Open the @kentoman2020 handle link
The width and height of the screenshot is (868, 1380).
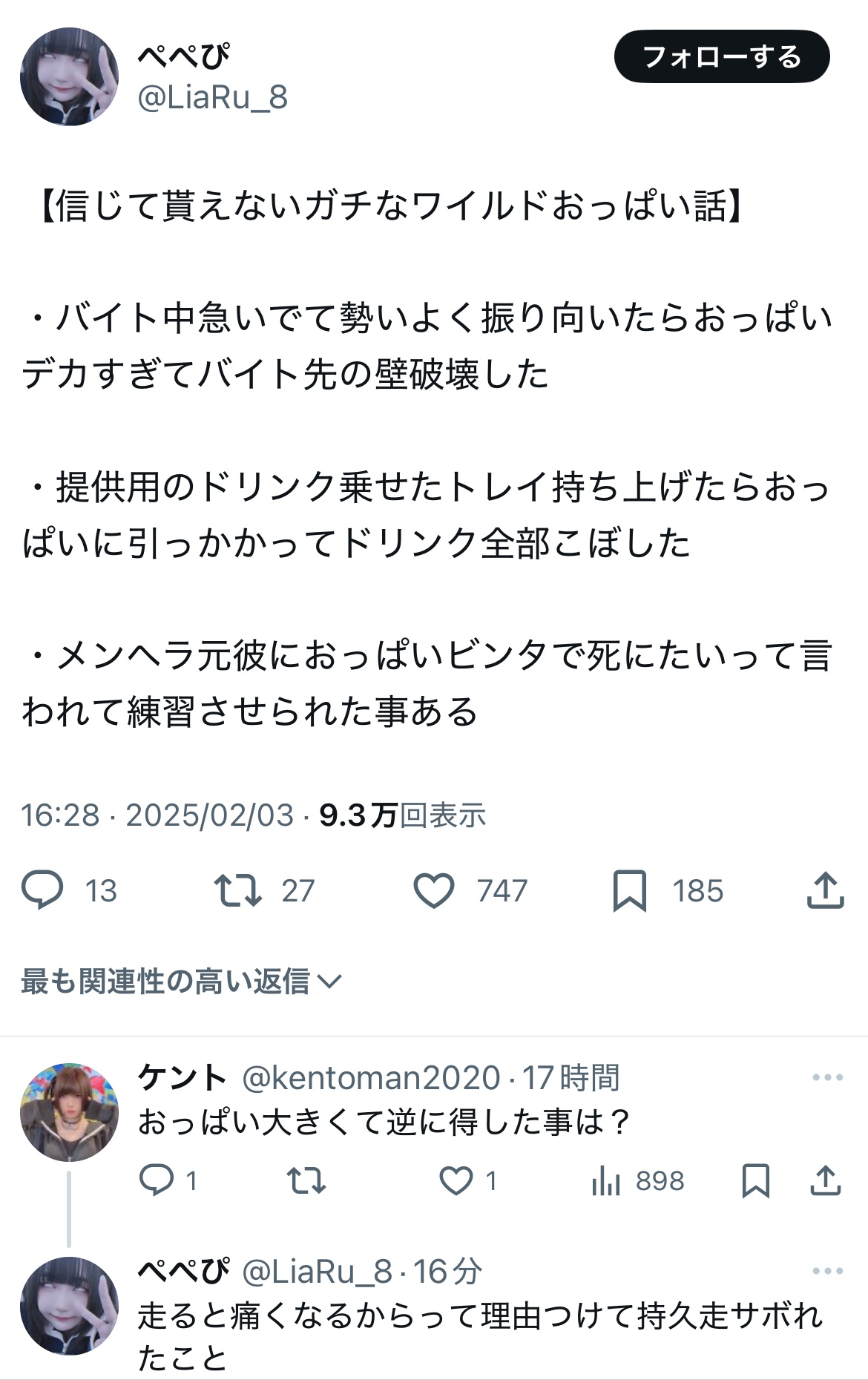coord(371,1077)
